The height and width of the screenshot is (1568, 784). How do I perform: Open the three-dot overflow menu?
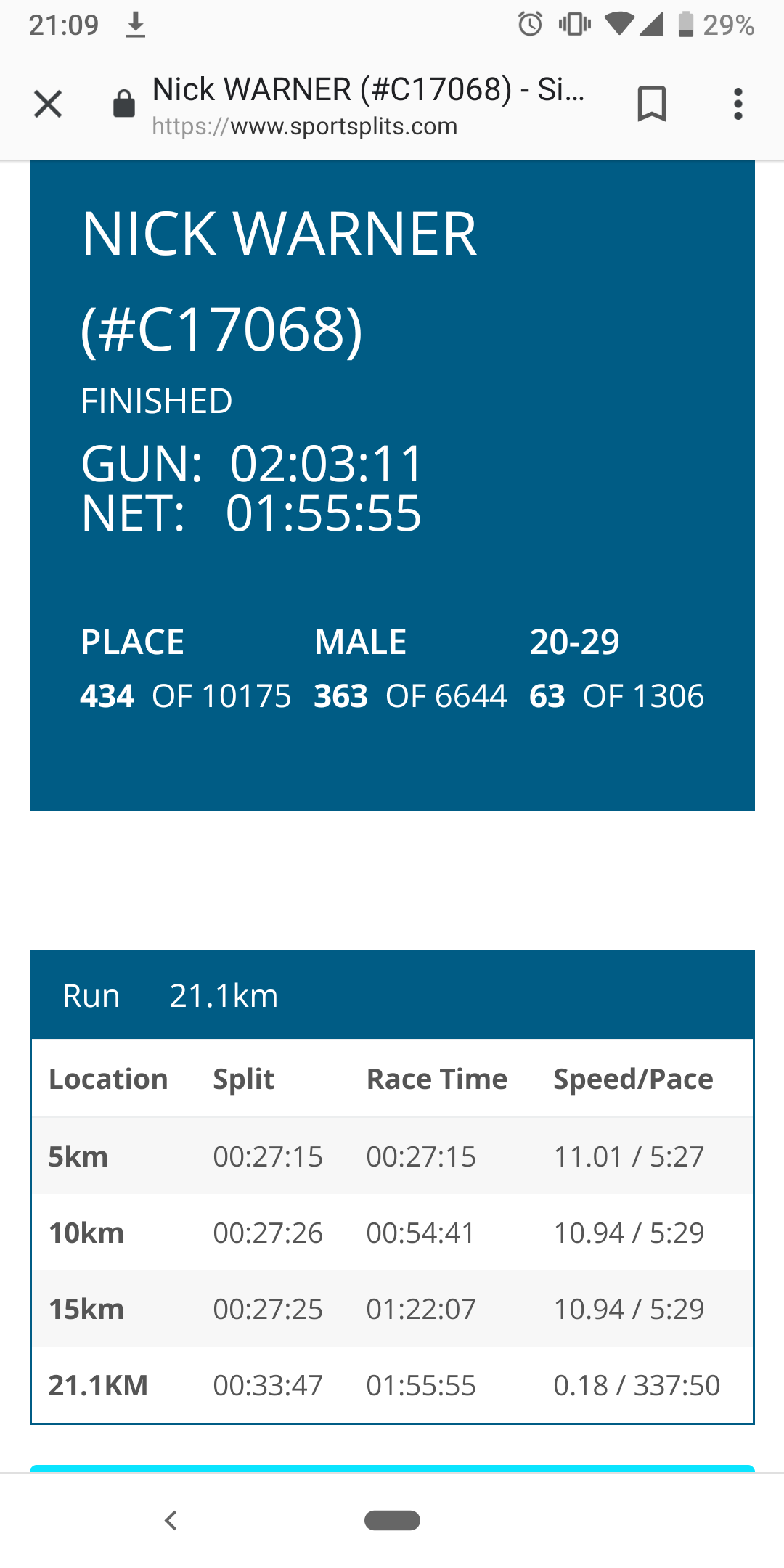[x=738, y=104]
